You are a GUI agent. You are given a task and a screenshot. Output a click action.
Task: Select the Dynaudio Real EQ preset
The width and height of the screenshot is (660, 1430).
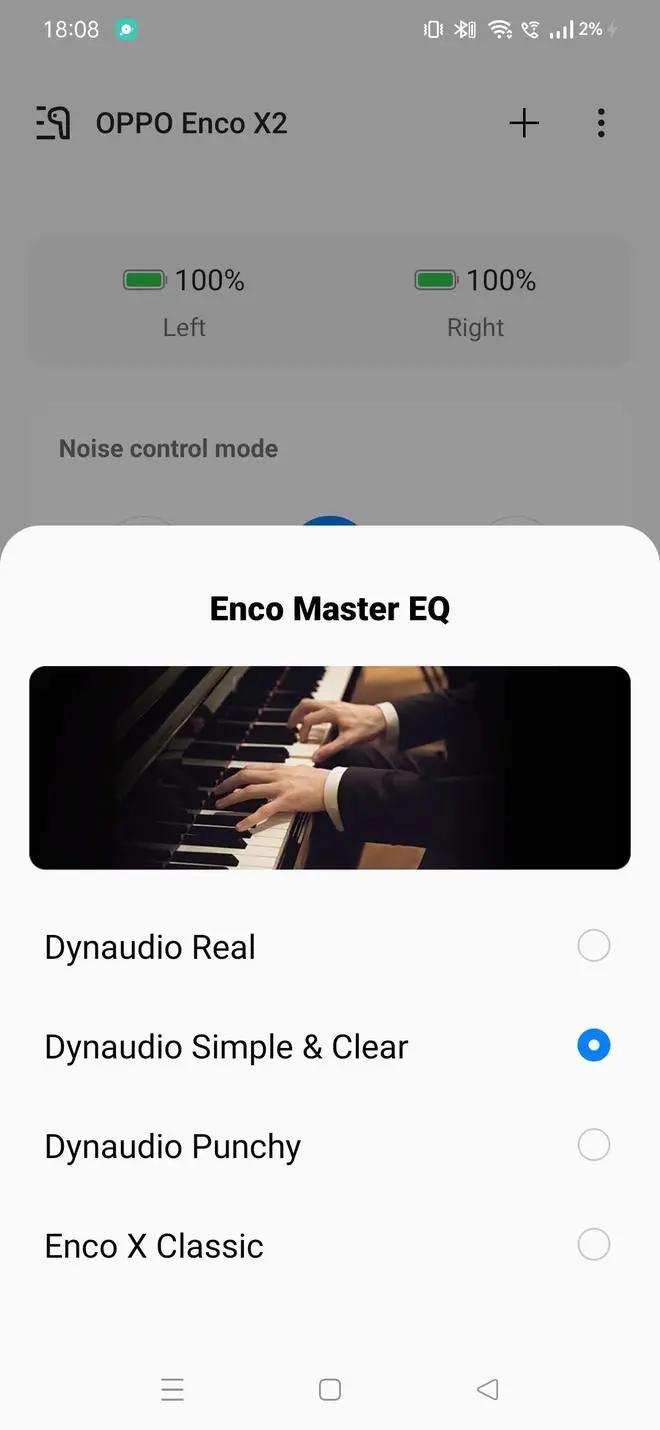[593, 946]
